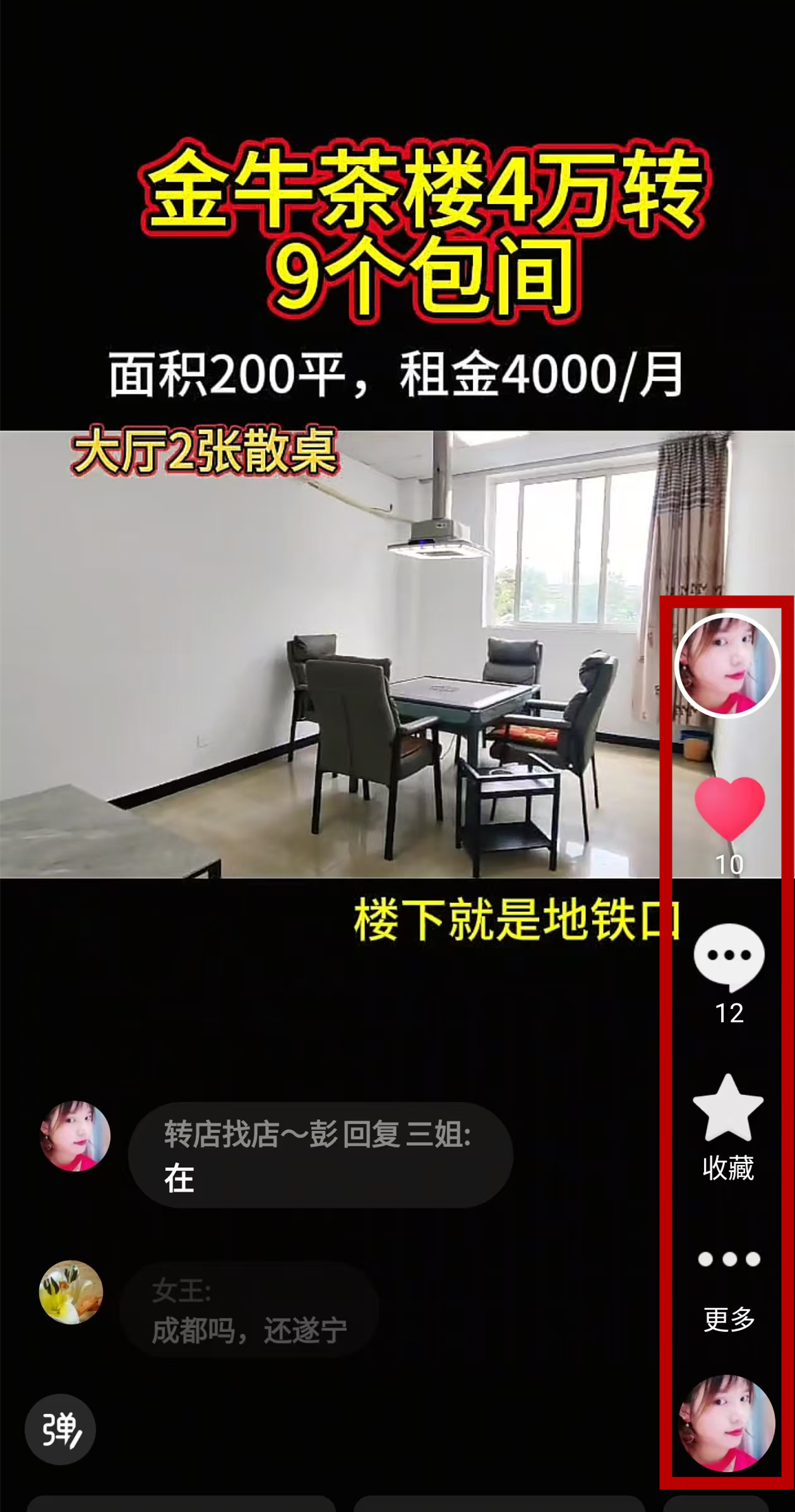Open 女王's comment about 成都
The height and width of the screenshot is (1512, 795).
point(249,1310)
